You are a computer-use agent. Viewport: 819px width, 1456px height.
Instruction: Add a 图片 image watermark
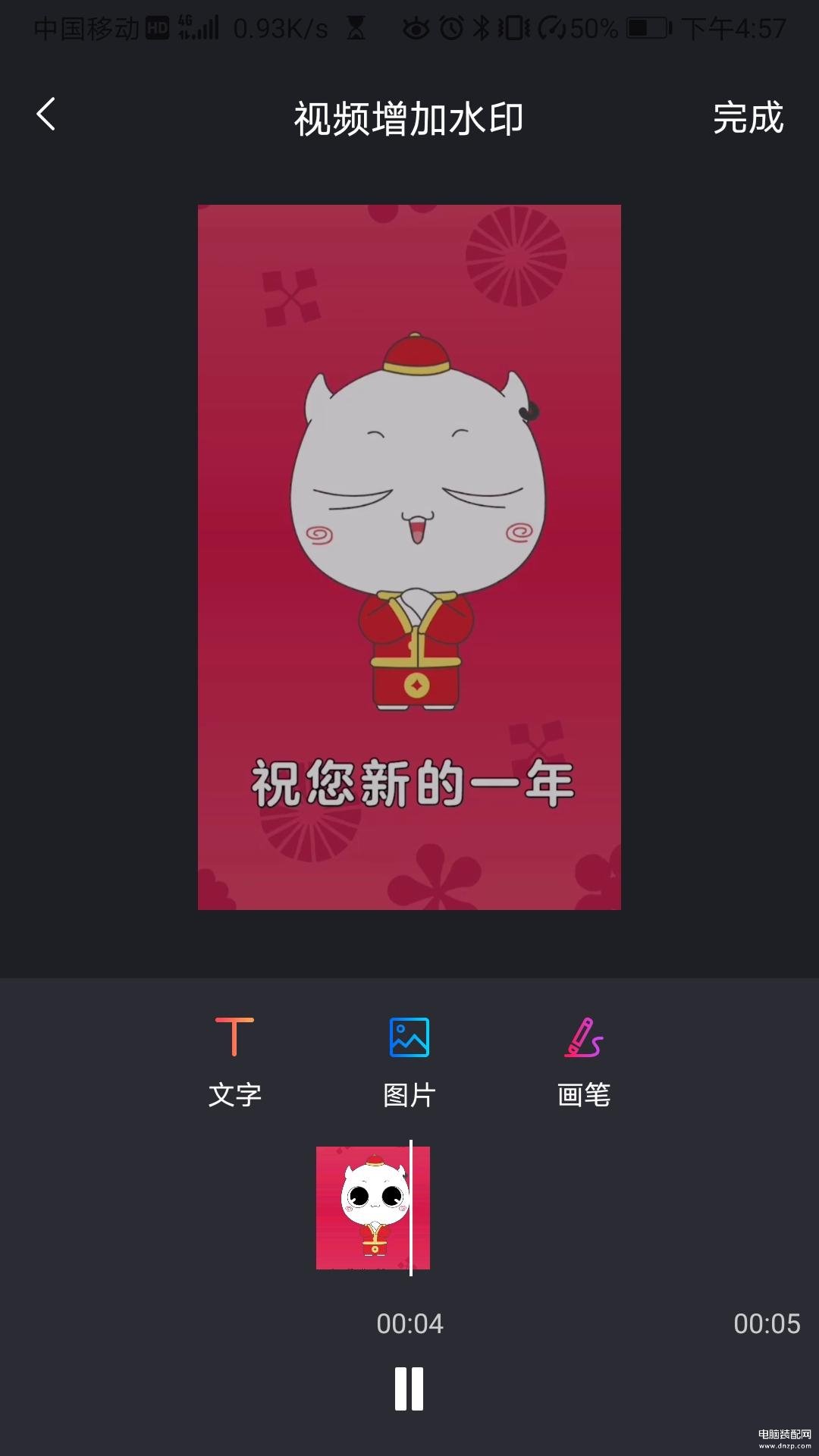pyautogui.click(x=409, y=1062)
